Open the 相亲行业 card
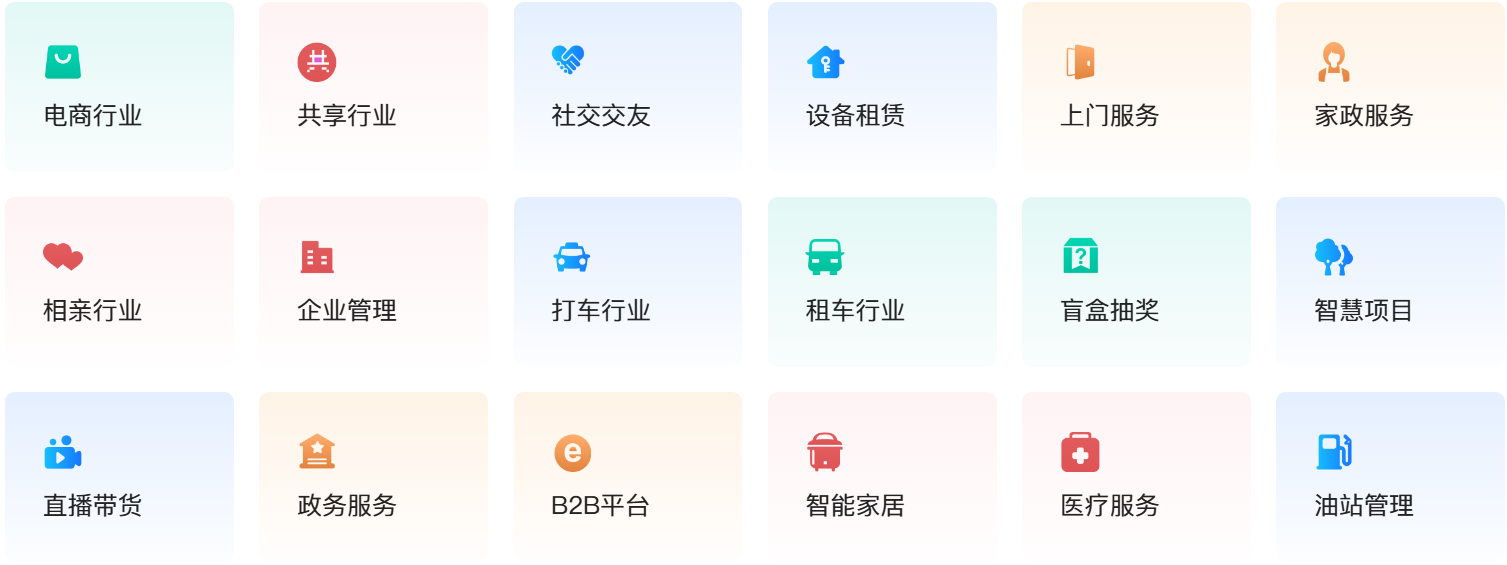This screenshot has height=565, width=1507. (119, 282)
